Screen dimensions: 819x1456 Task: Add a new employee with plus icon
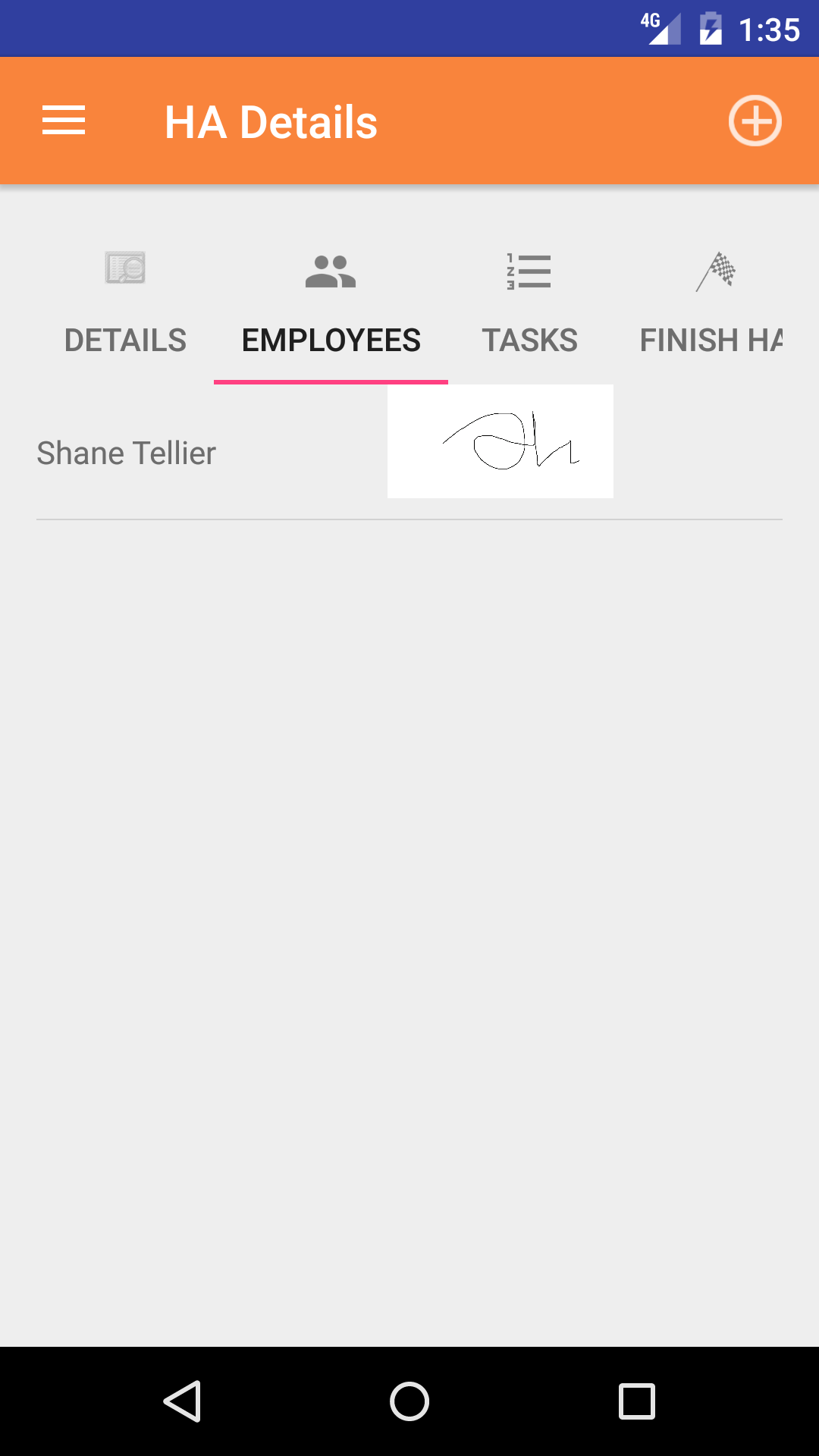pos(755,121)
